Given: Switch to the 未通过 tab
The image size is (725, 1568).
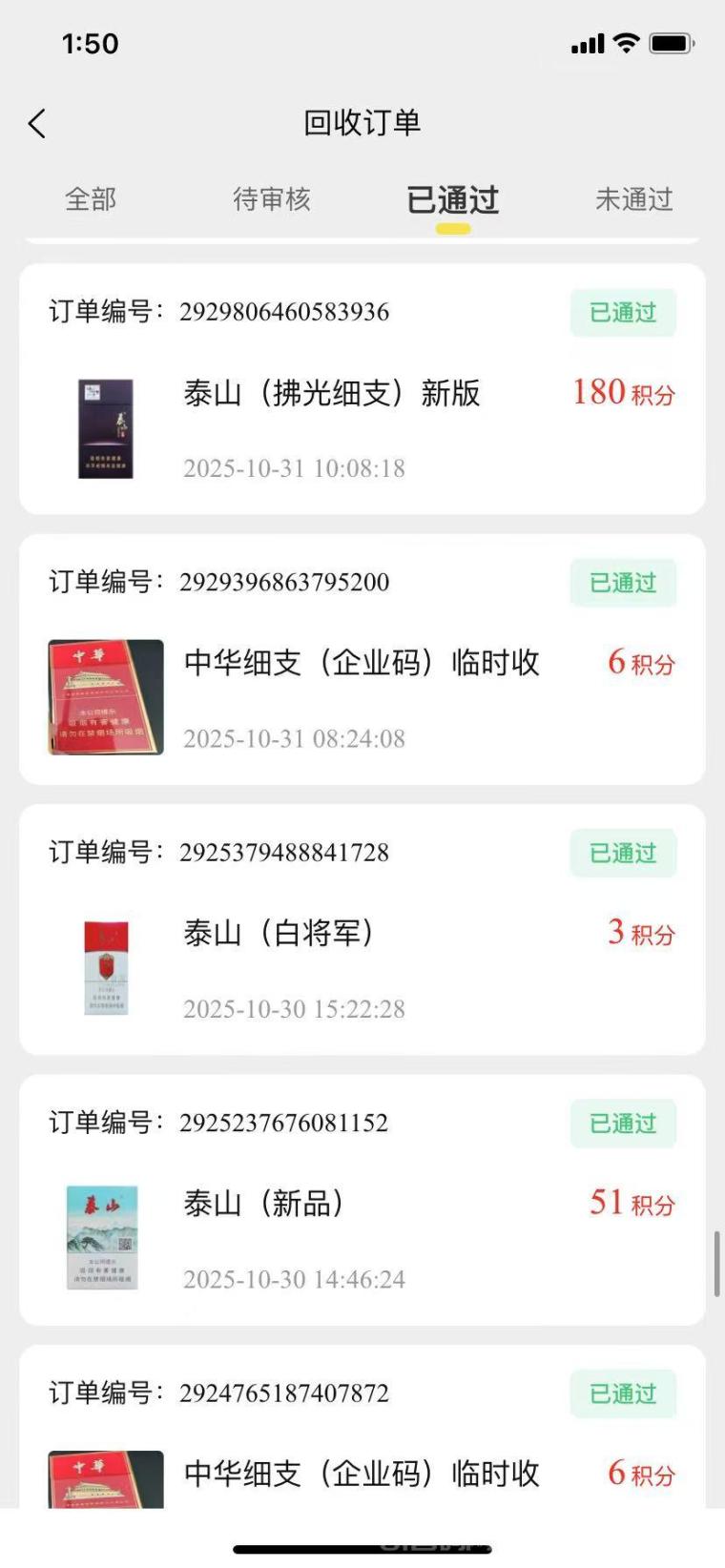Looking at the screenshot, I should pyautogui.click(x=634, y=199).
